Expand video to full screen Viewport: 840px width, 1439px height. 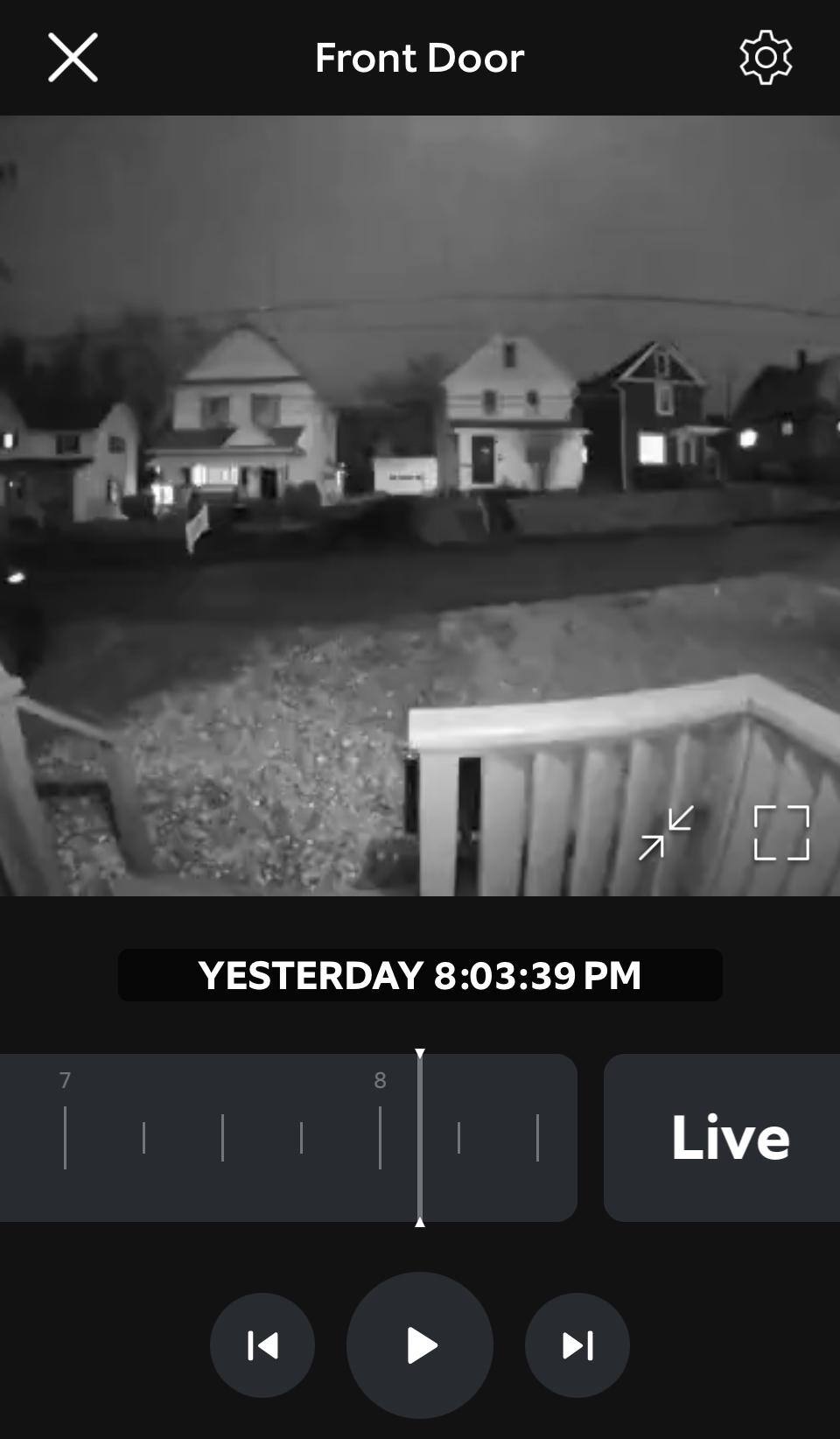(781, 832)
